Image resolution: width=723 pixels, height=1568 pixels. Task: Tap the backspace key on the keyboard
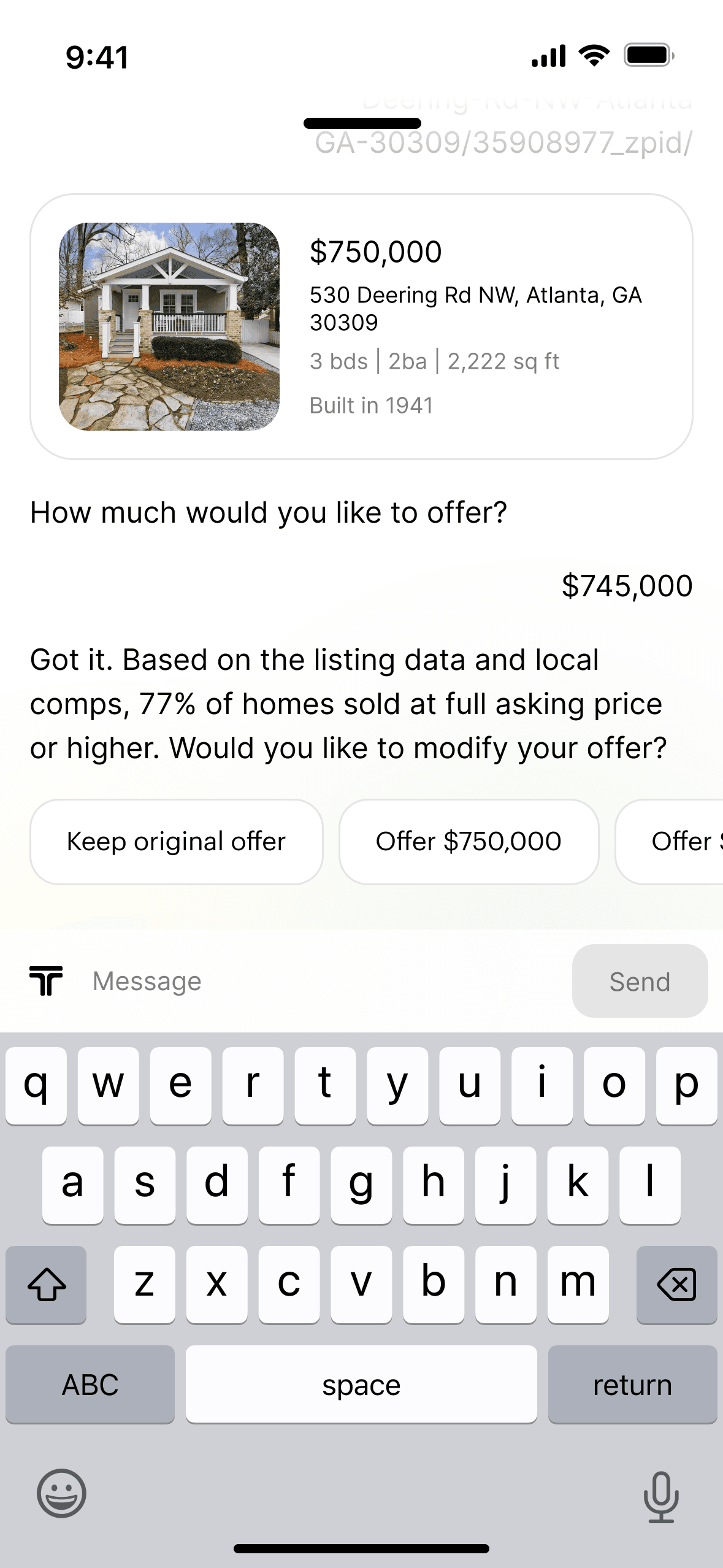click(x=677, y=1282)
